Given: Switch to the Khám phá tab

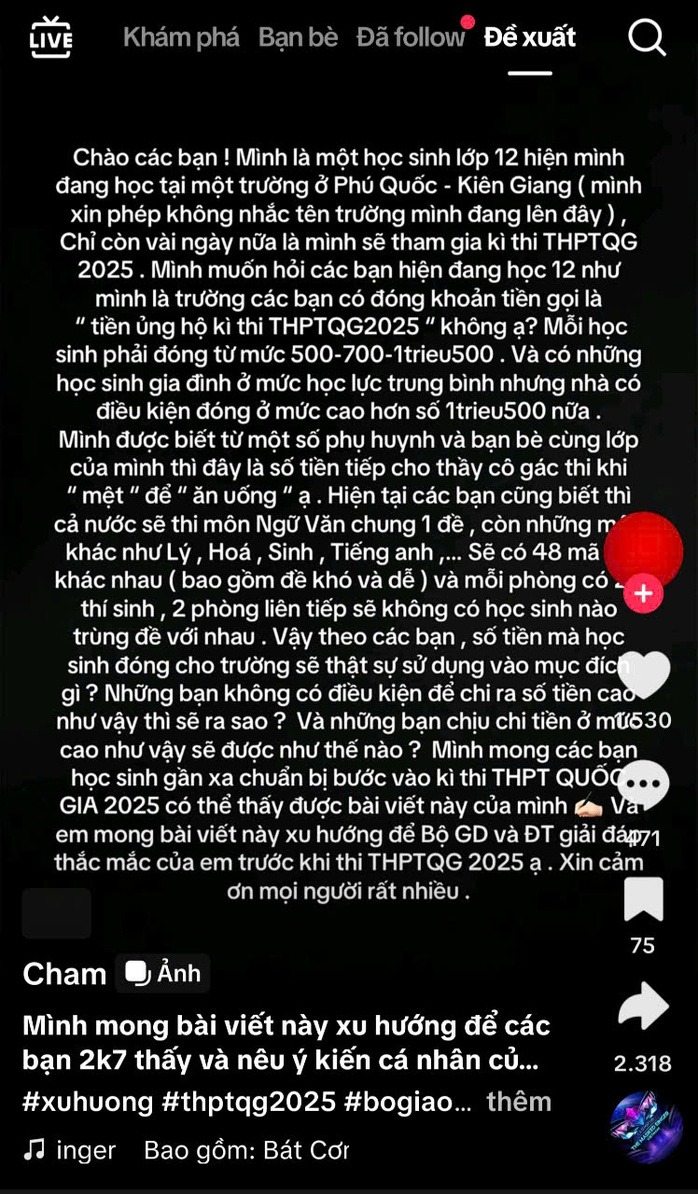Looking at the screenshot, I should click(x=181, y=38).
